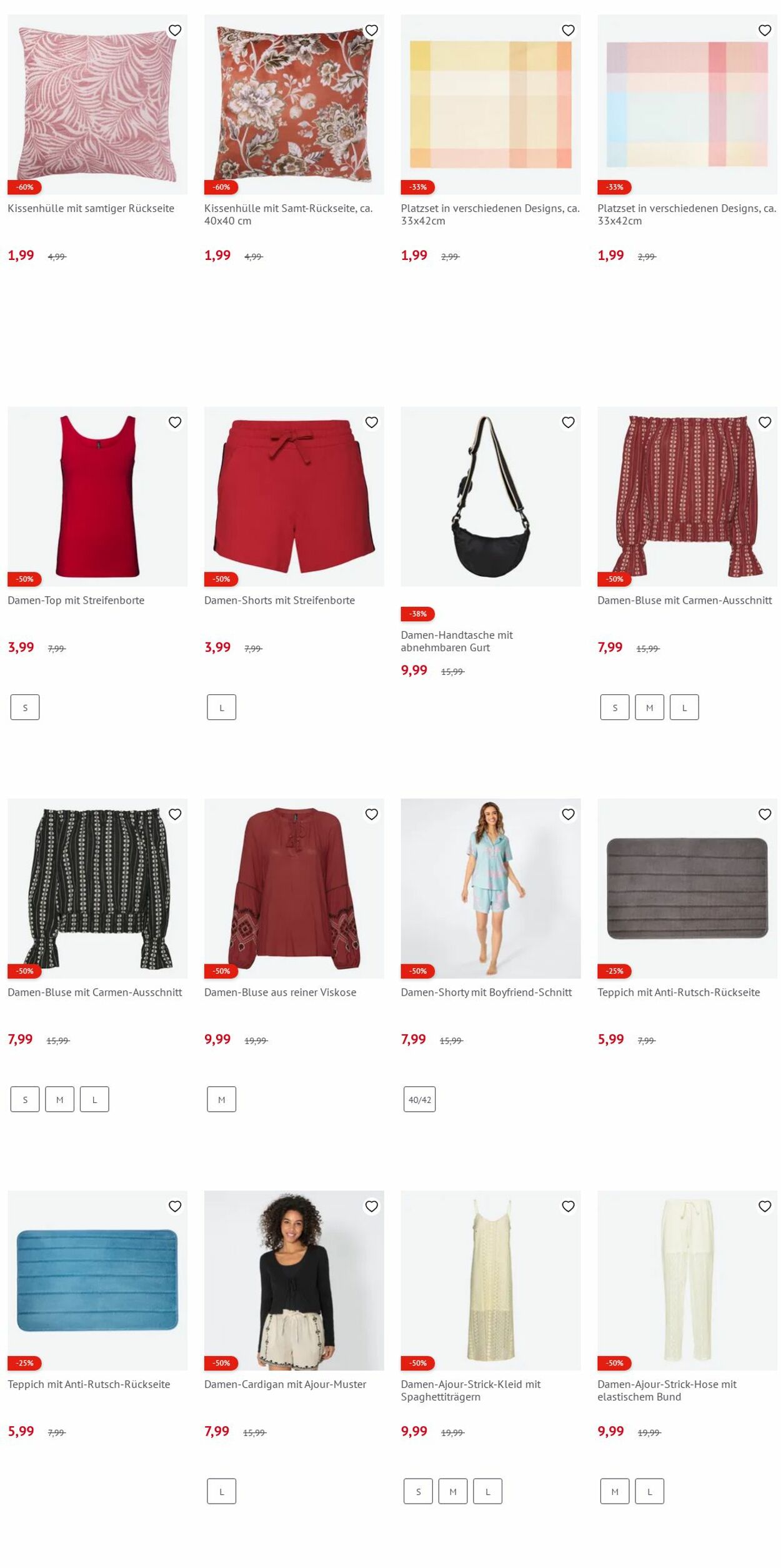Add the pink leaf Kissenhülle to wishlist
Screen dimensions: 781x1568
(x=175, y=30)
